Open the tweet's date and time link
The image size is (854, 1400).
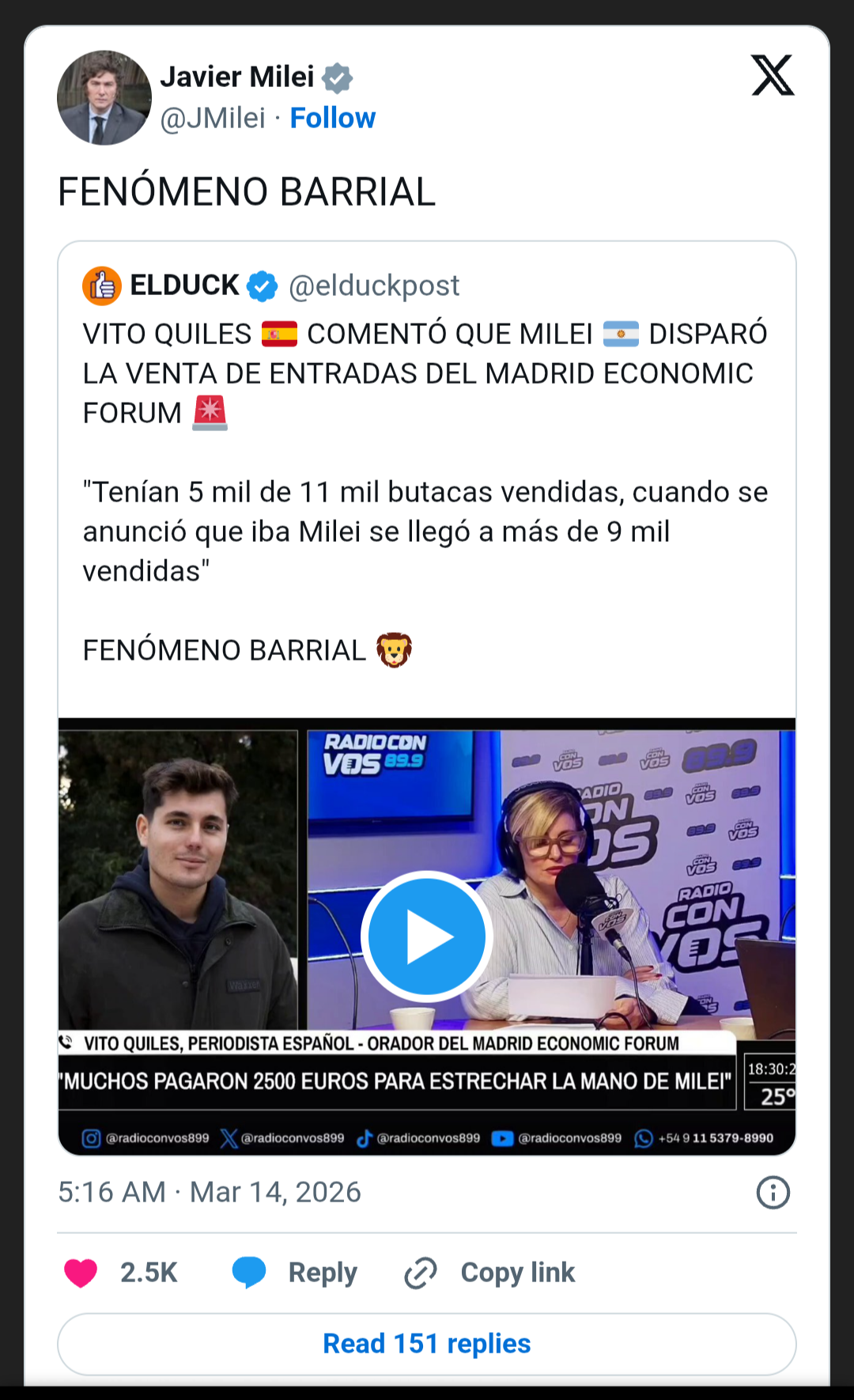point(210,1192)
